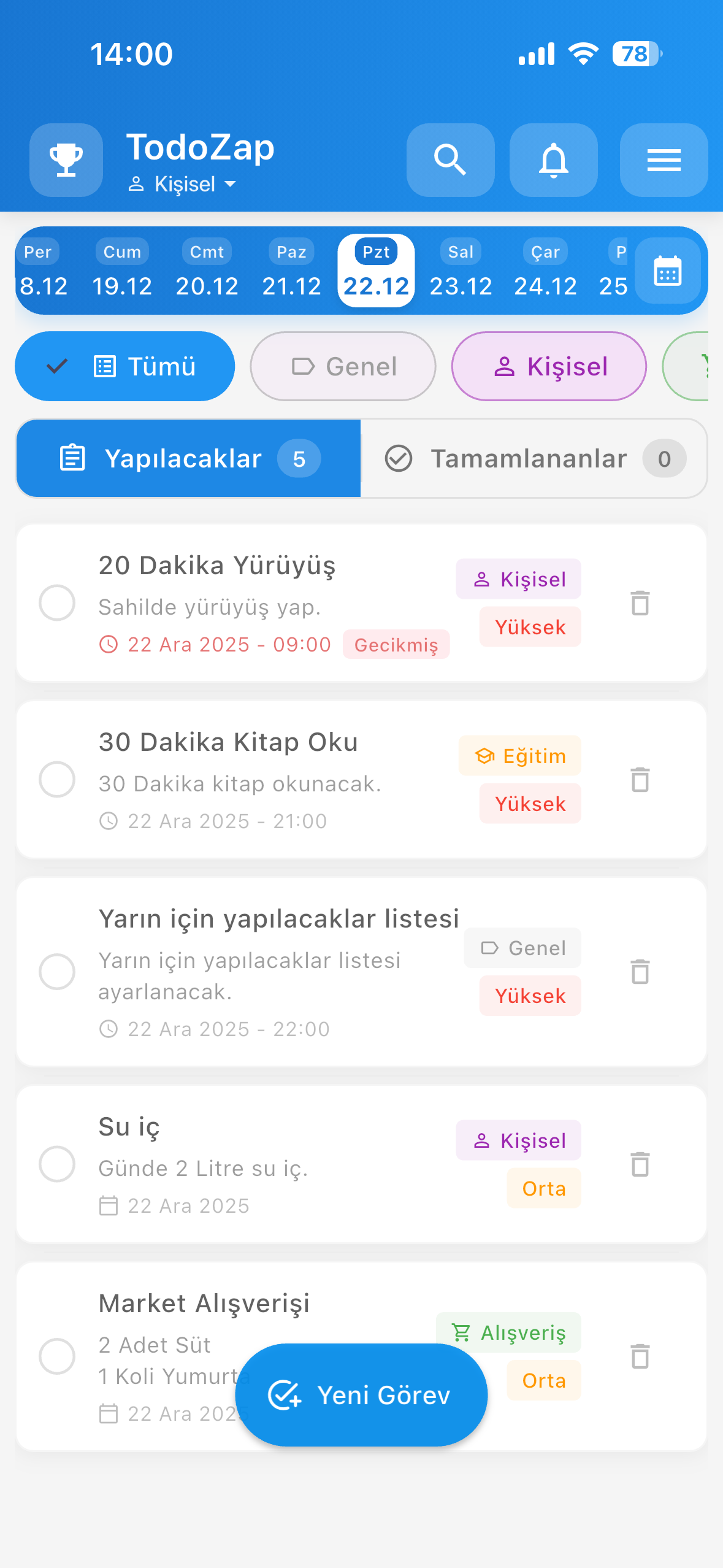Select the highlighted date 22.12 Pzt
723x1568 pixels.
376,270
